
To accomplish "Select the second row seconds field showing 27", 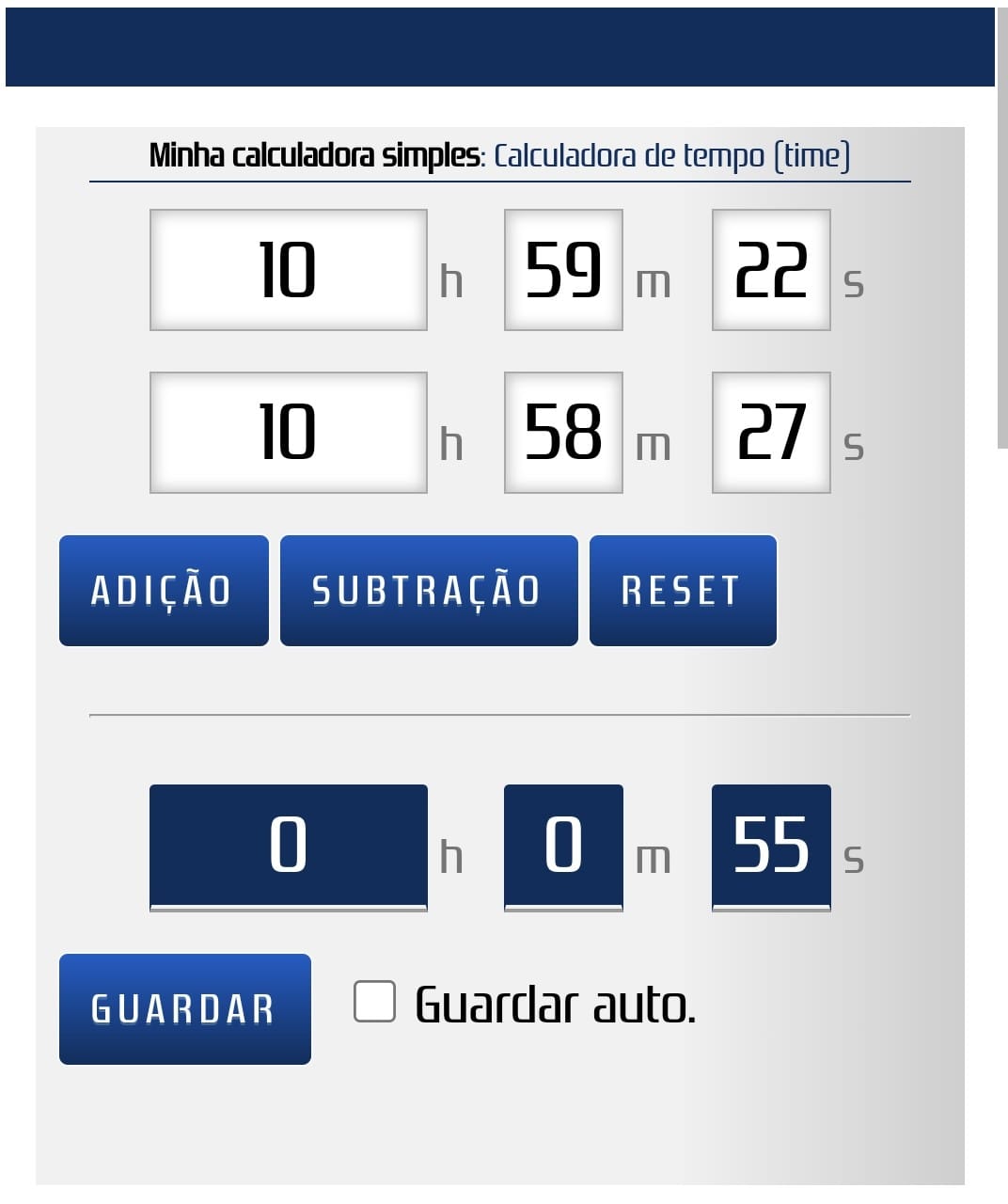I will coord(771,433).
